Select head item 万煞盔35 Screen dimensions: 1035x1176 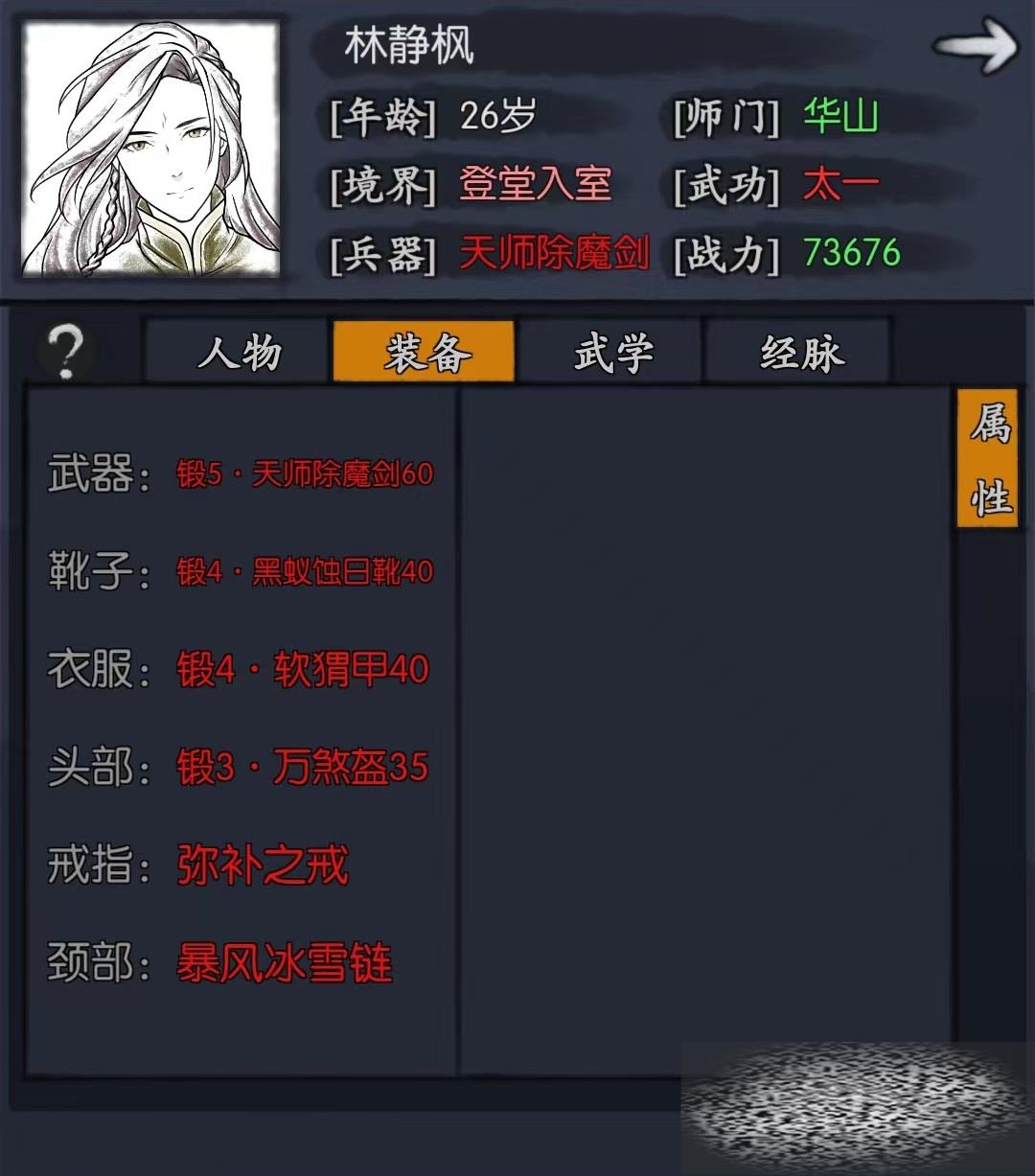pyautogui.click(x=302, y=768)
